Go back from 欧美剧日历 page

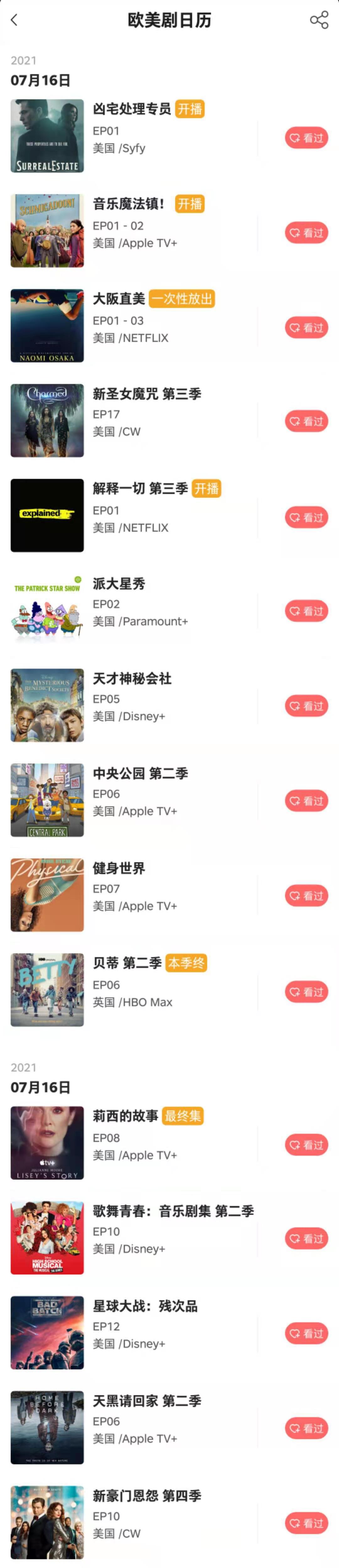[14, 20]
